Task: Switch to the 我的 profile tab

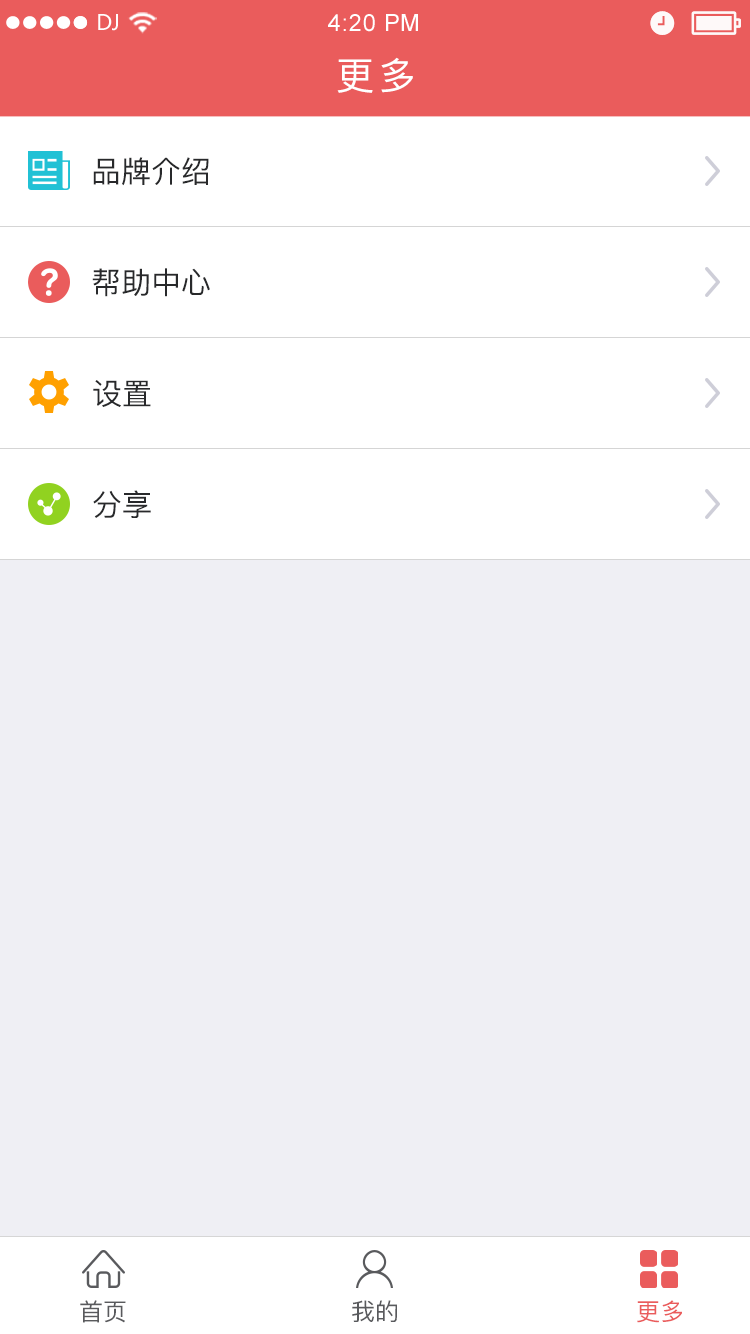Action: pyautogui.click(x=375, y=1286)
